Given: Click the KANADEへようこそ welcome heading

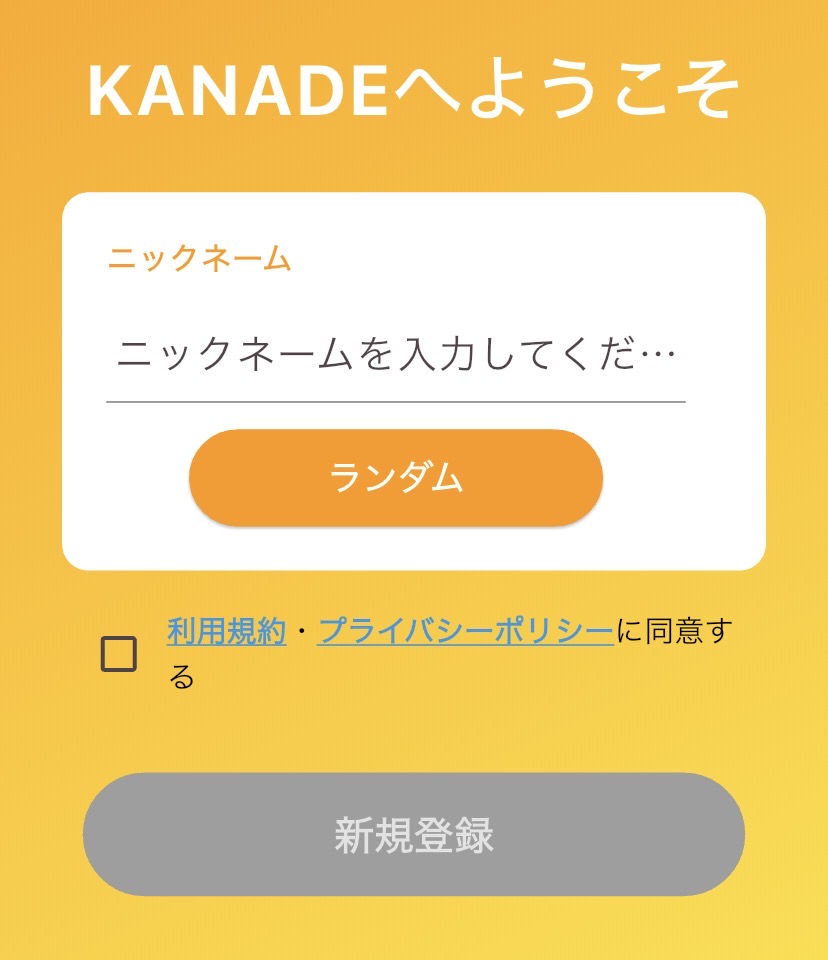Looking at the screenshot, I should (x=413, y=90).
